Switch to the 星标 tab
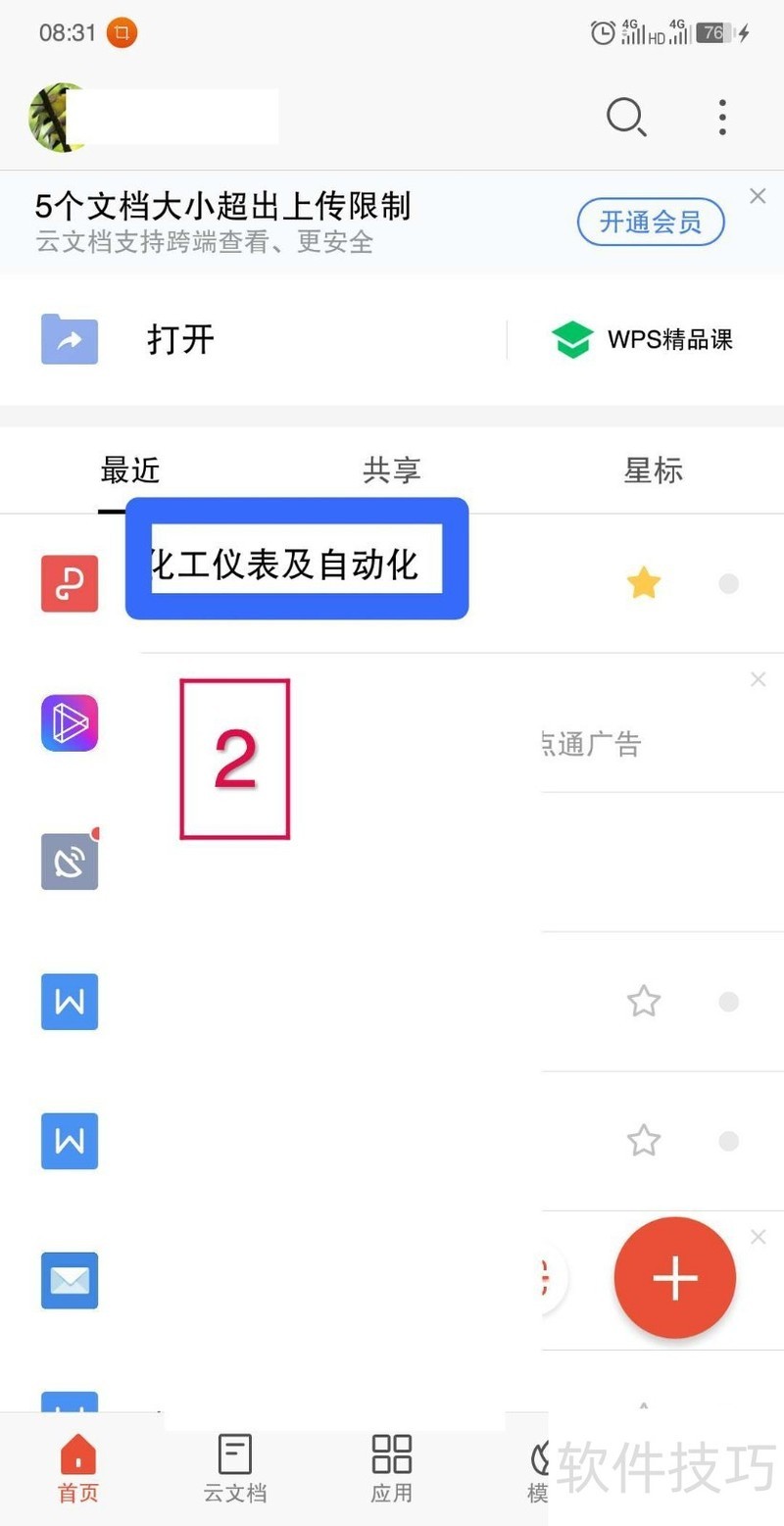784x1526 pixels. [653, 470]
